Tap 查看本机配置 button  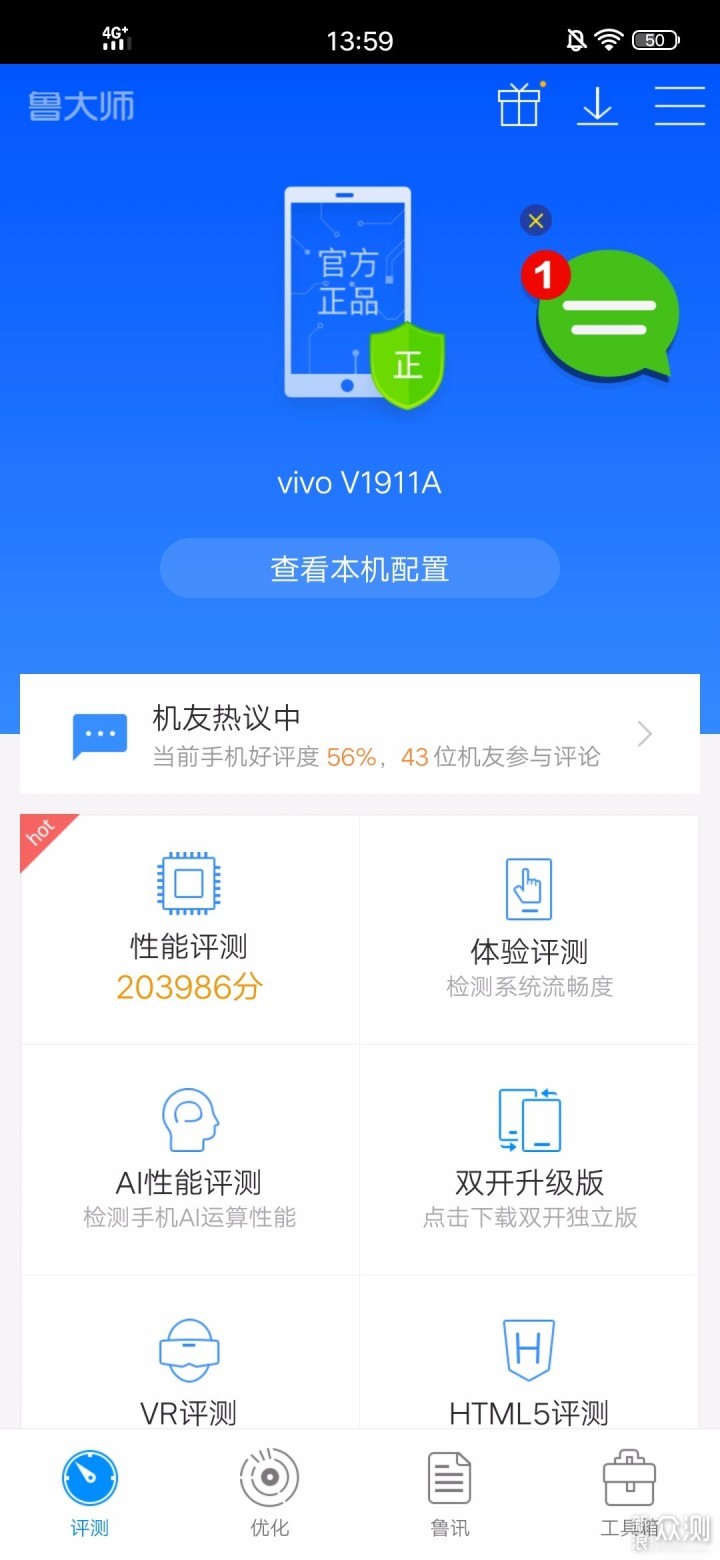click(360, 569)
